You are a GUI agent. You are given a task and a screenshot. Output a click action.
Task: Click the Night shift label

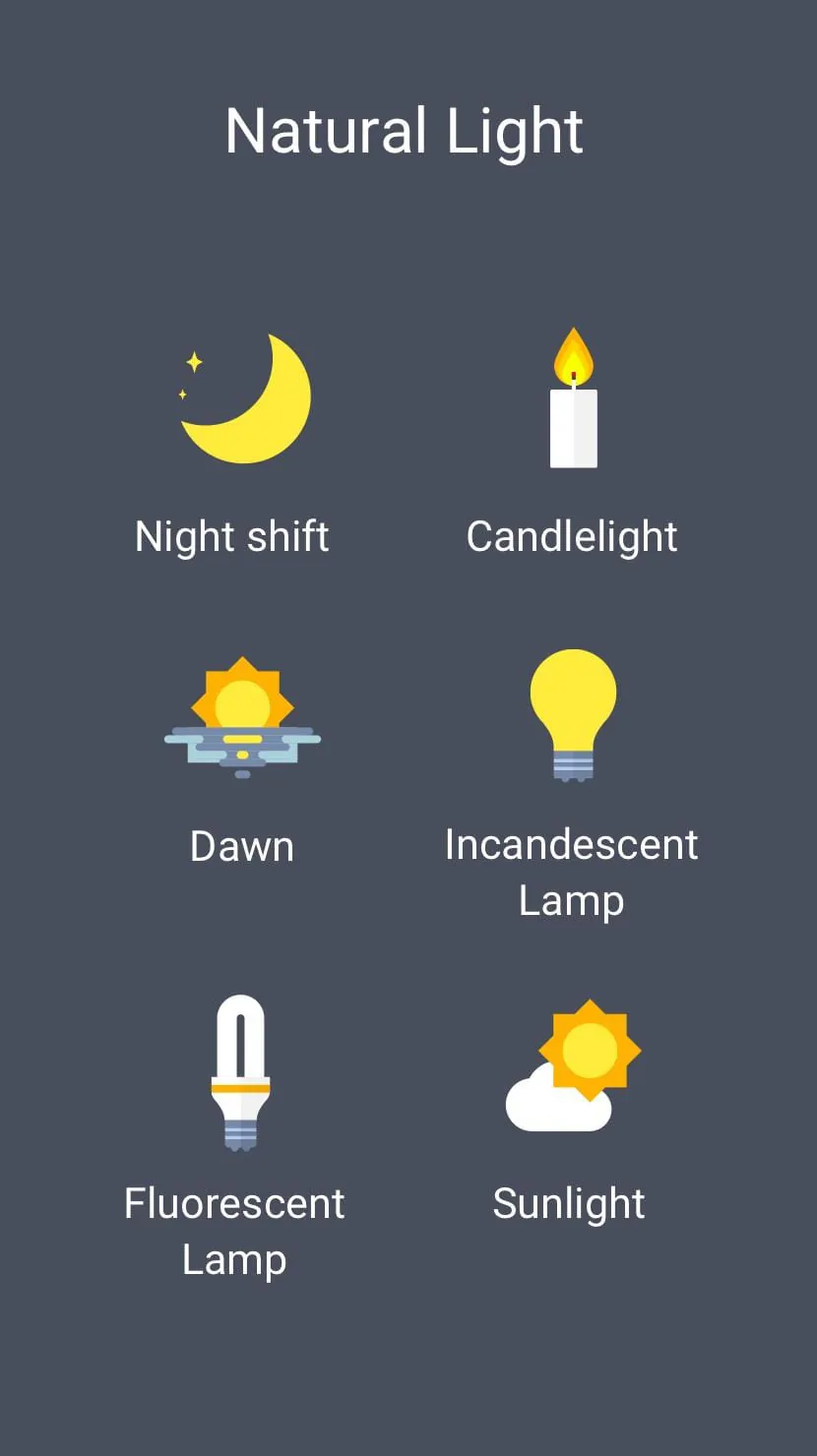[231, 536]
